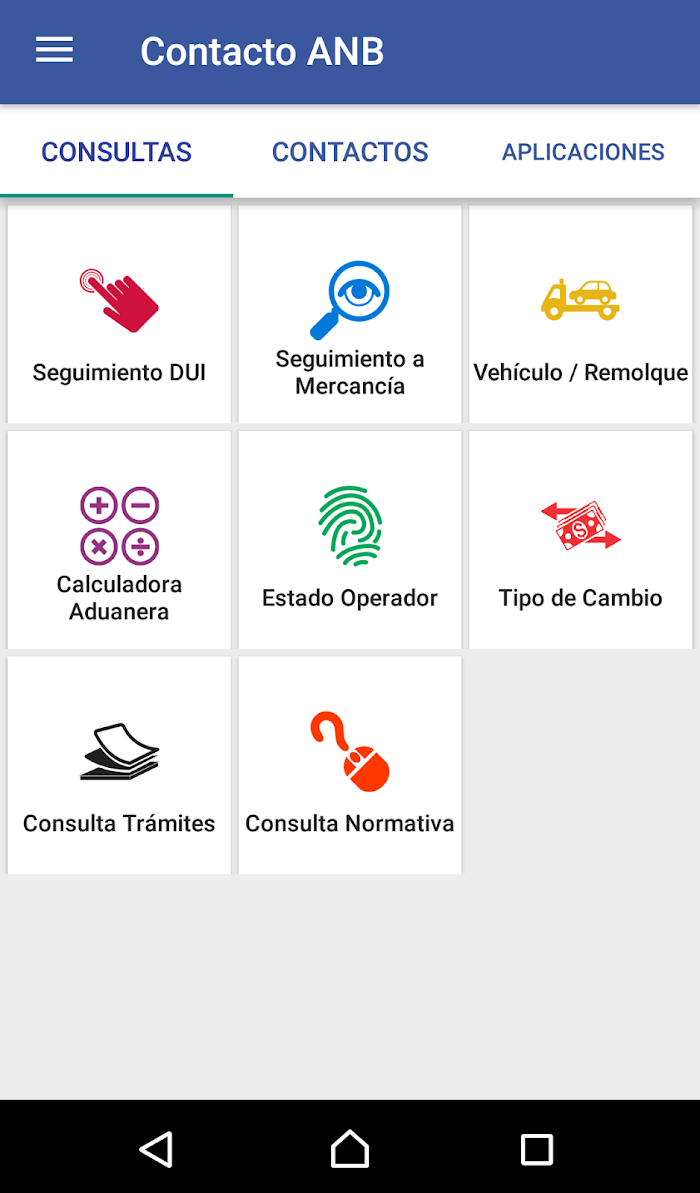Viewport: 700px width, 1193px height.
Task: Select the Consultas tab
Action: 116,152
